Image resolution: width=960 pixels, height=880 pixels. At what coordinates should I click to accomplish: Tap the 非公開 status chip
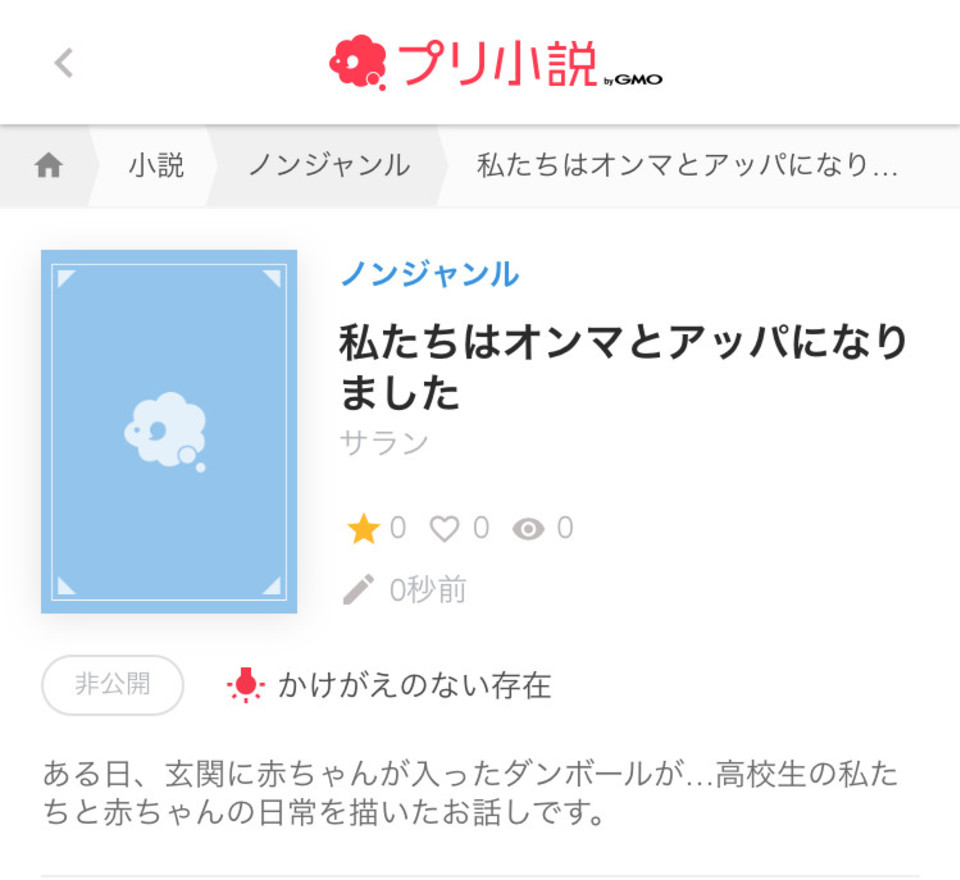[113, 685]
